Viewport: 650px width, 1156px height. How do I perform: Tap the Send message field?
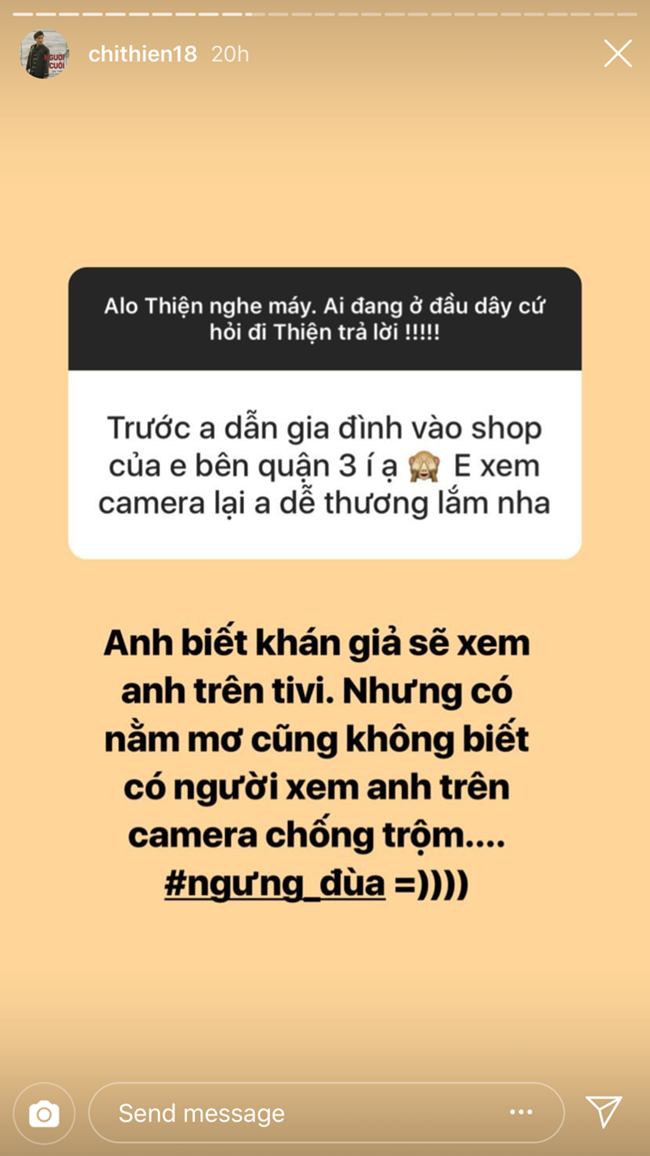pos(300,1113)
